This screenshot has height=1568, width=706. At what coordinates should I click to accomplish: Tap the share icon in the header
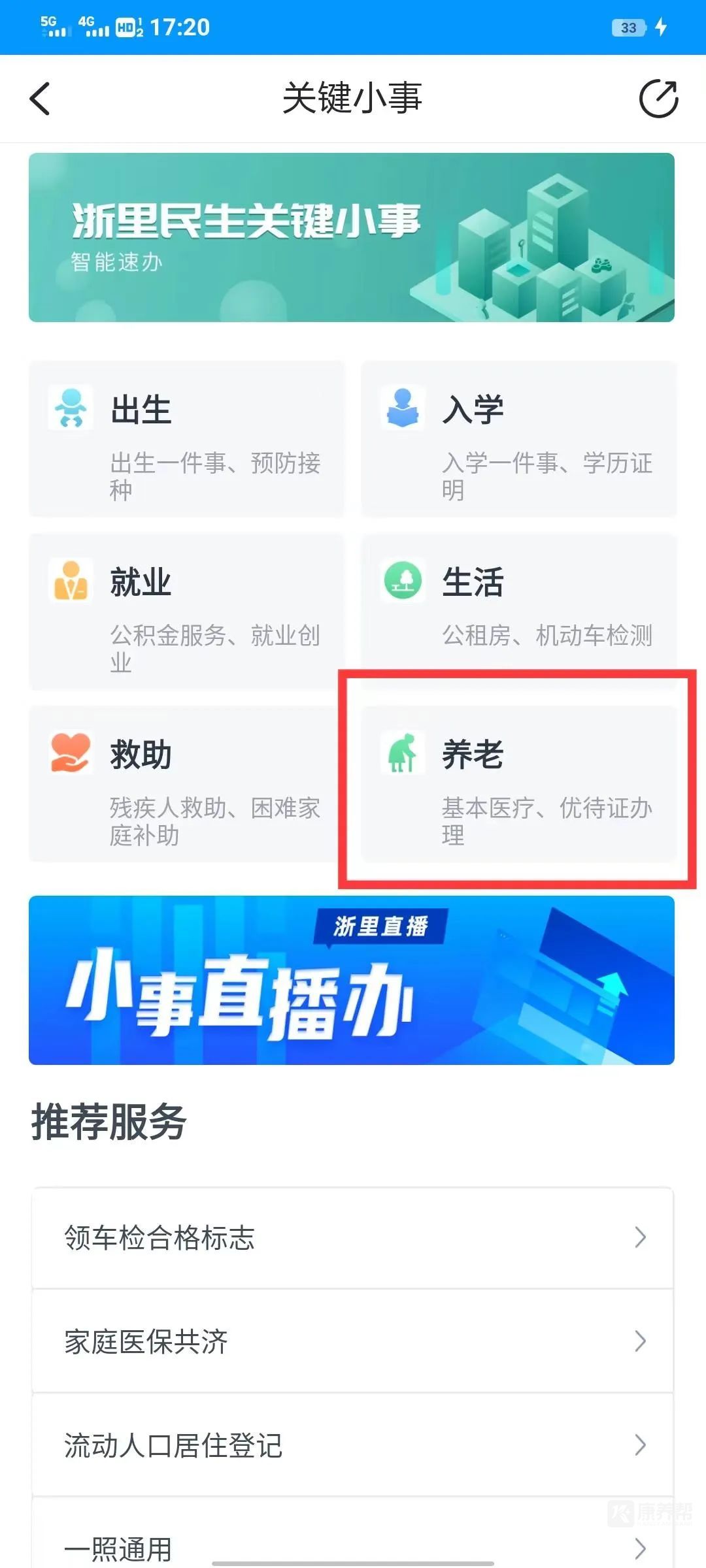(x=658, y=99)
